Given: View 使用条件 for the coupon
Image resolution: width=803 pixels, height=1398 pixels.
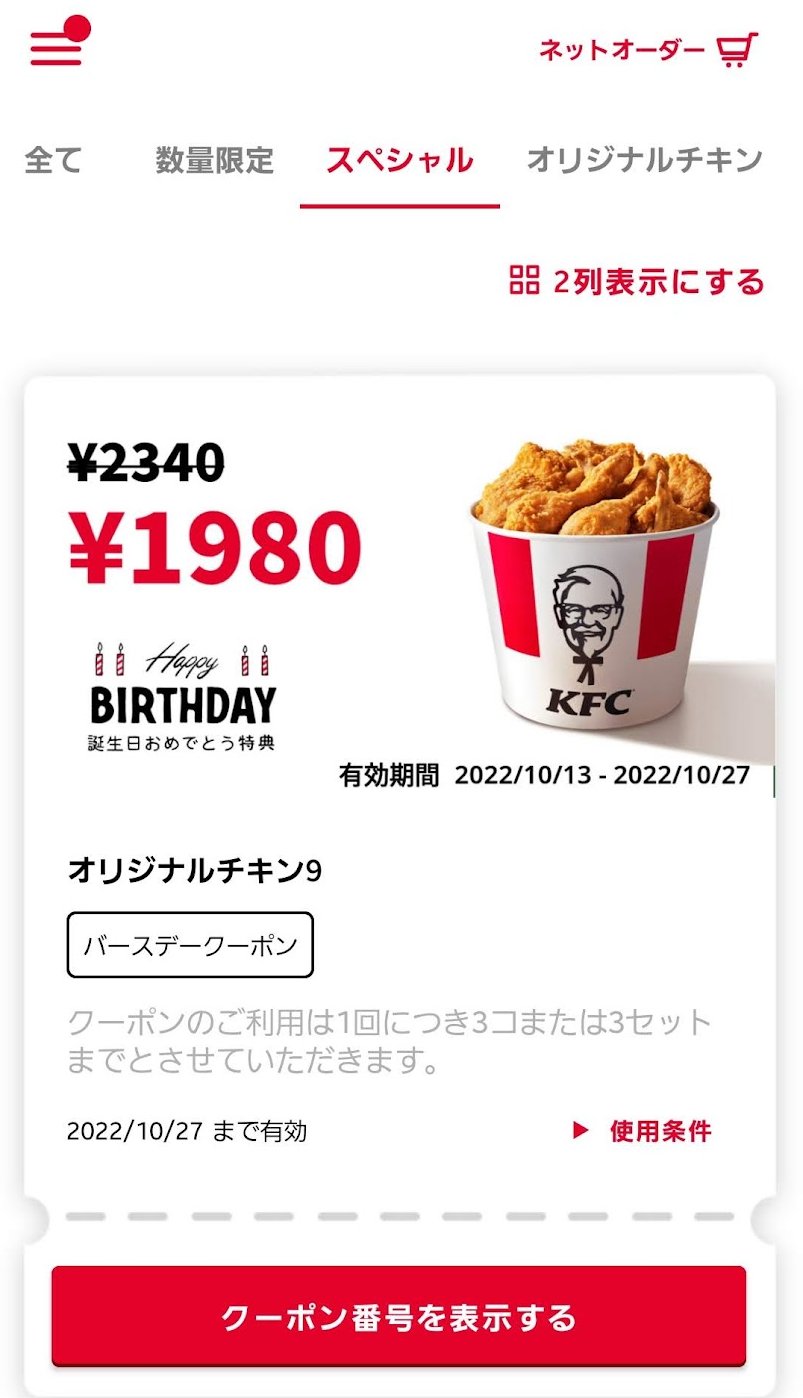Looking at the screenshot, I should (641, 1131).
